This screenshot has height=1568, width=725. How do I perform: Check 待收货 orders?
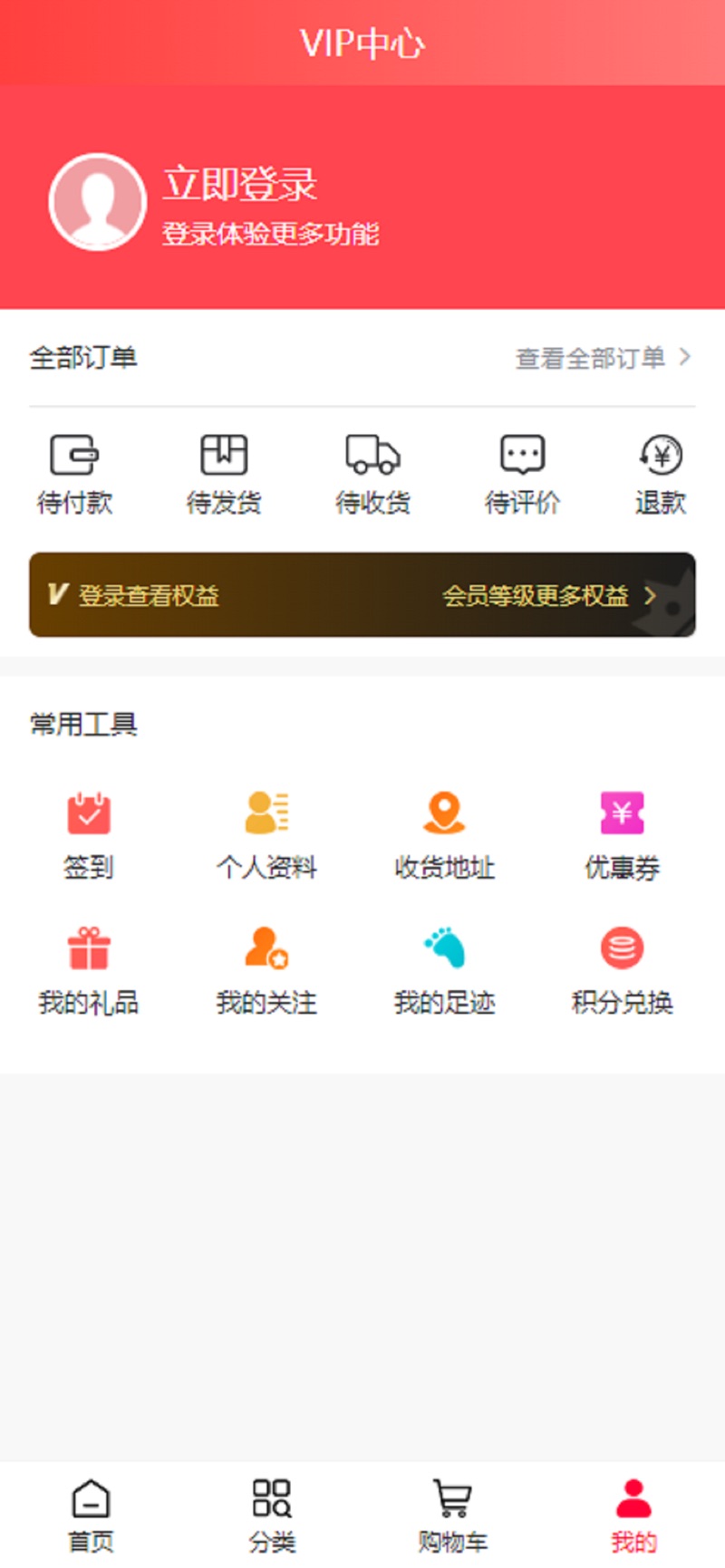372,474
